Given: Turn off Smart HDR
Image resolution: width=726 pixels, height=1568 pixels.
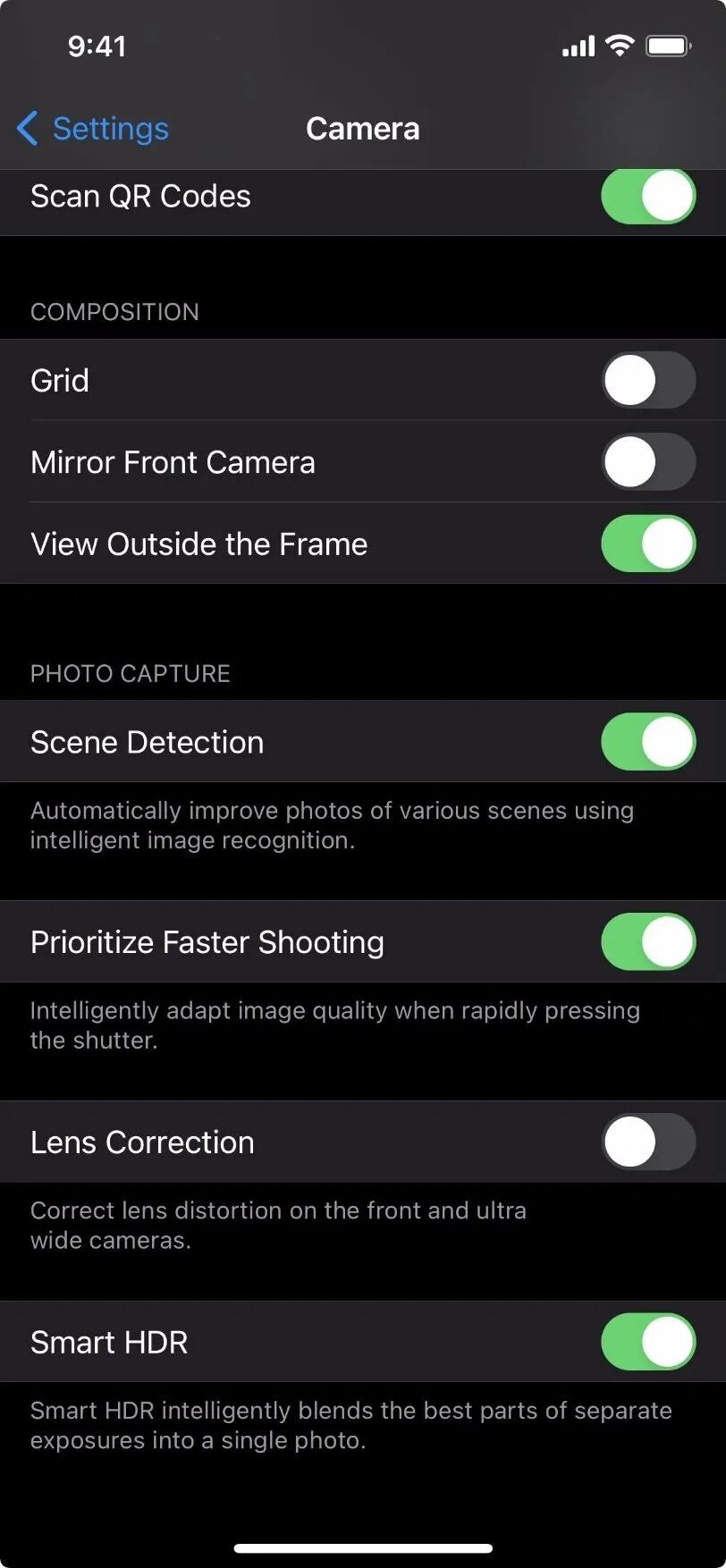Looking at the screenshot, I should [x=648, y=1342].
